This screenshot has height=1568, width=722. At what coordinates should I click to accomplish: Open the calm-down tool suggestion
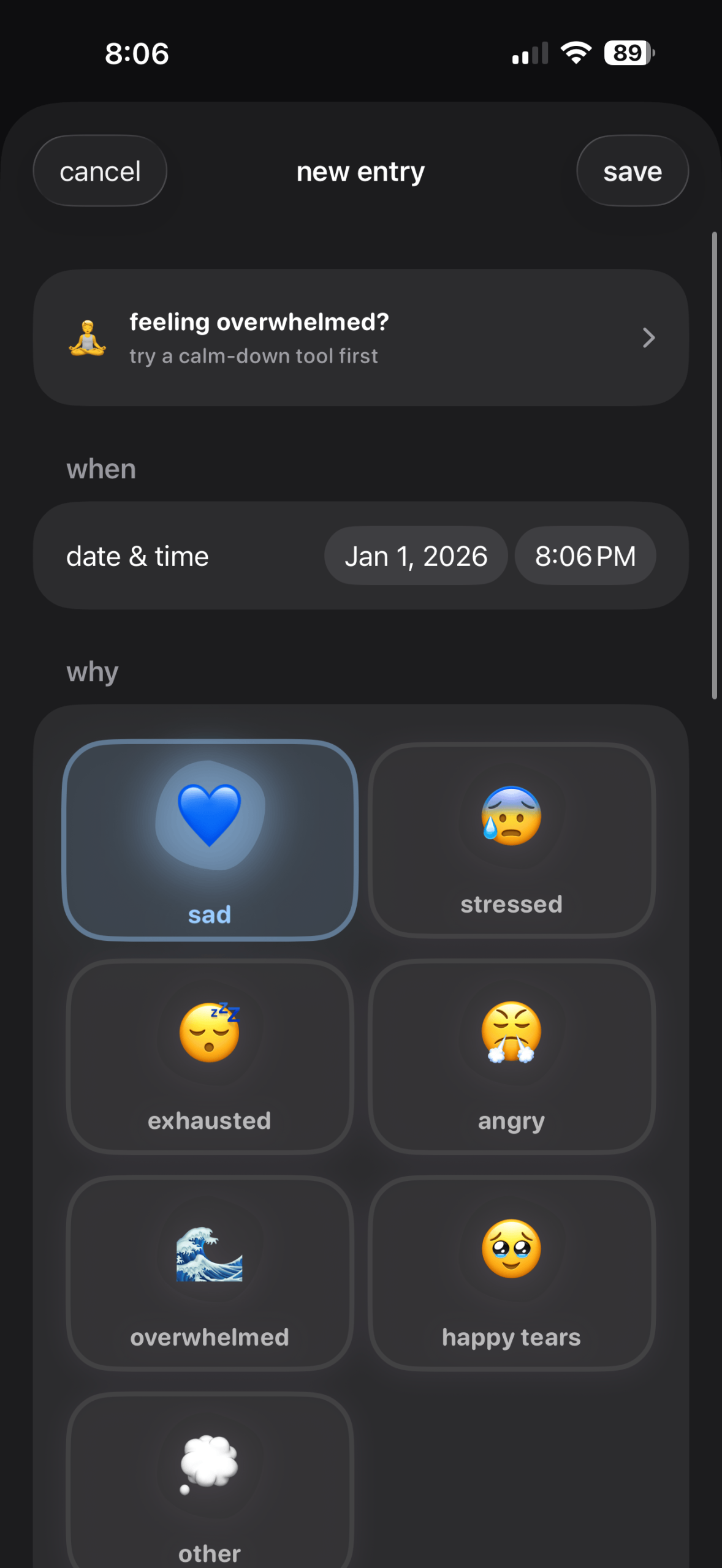pos(360,337)
